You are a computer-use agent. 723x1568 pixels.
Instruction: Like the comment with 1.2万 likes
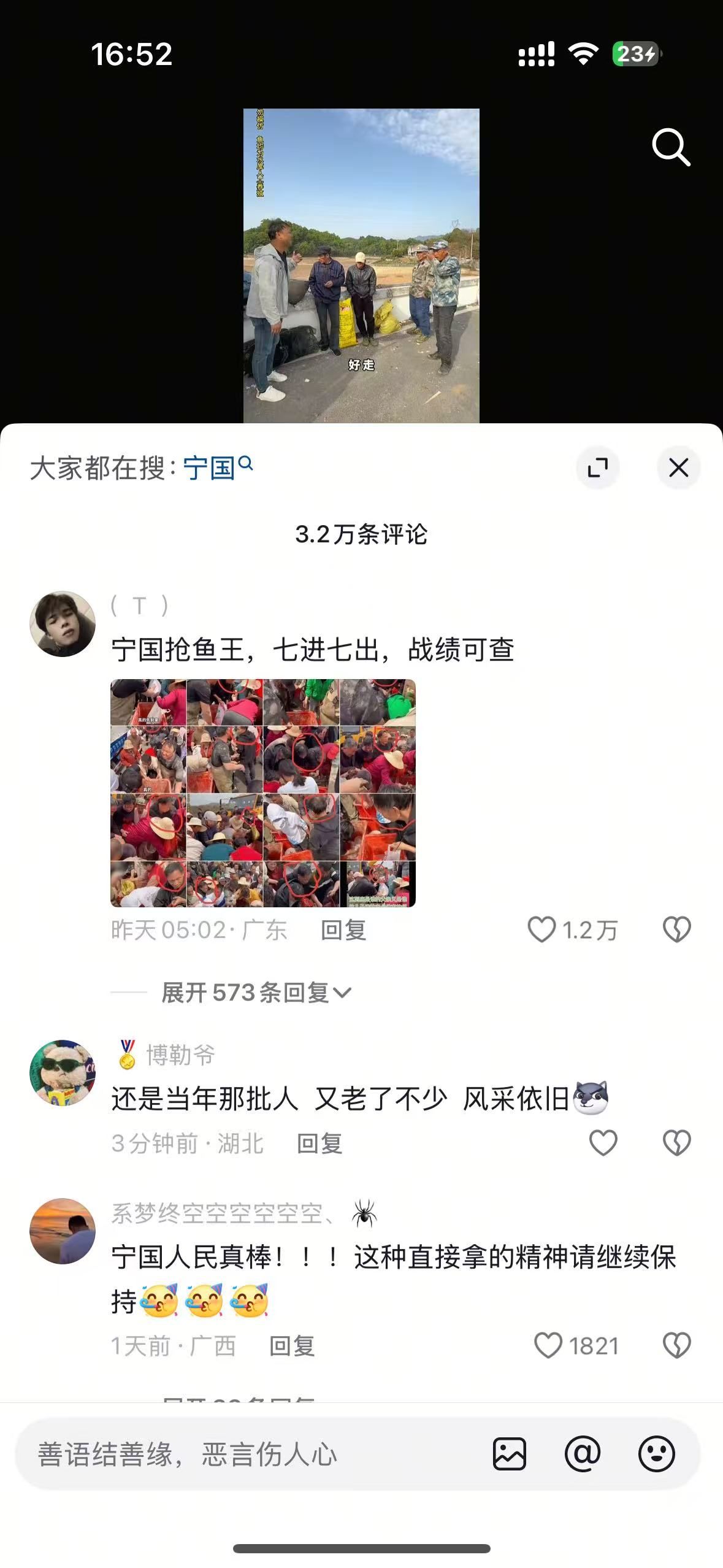coord(542,929)
